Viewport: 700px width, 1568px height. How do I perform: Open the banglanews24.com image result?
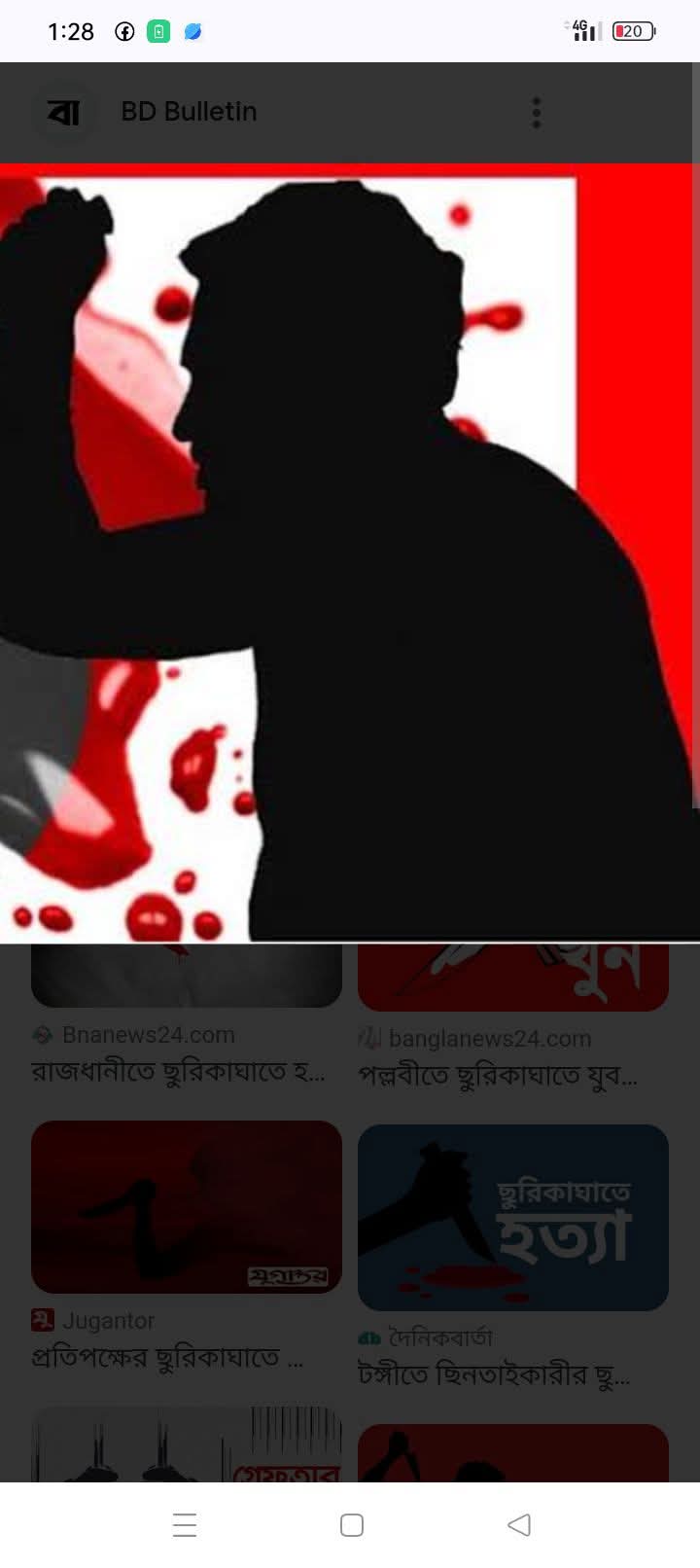(512, 979)
